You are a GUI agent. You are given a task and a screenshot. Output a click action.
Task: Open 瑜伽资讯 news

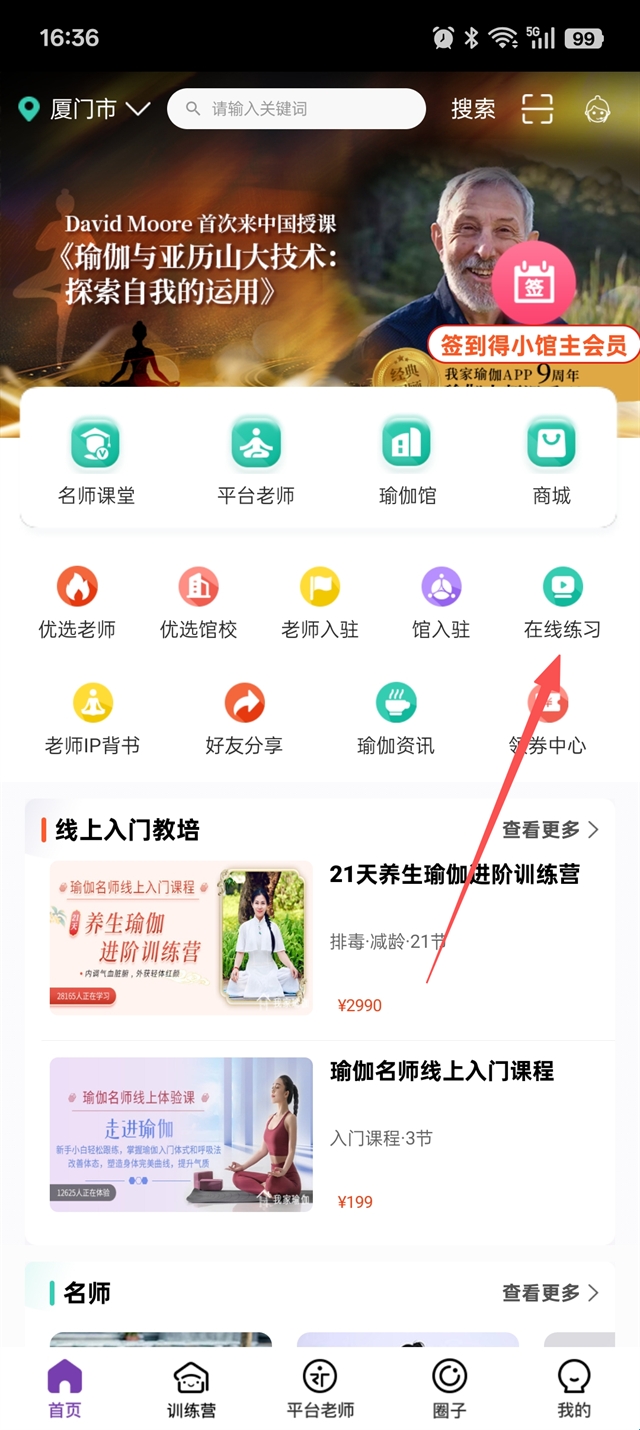tap(396, 718)
